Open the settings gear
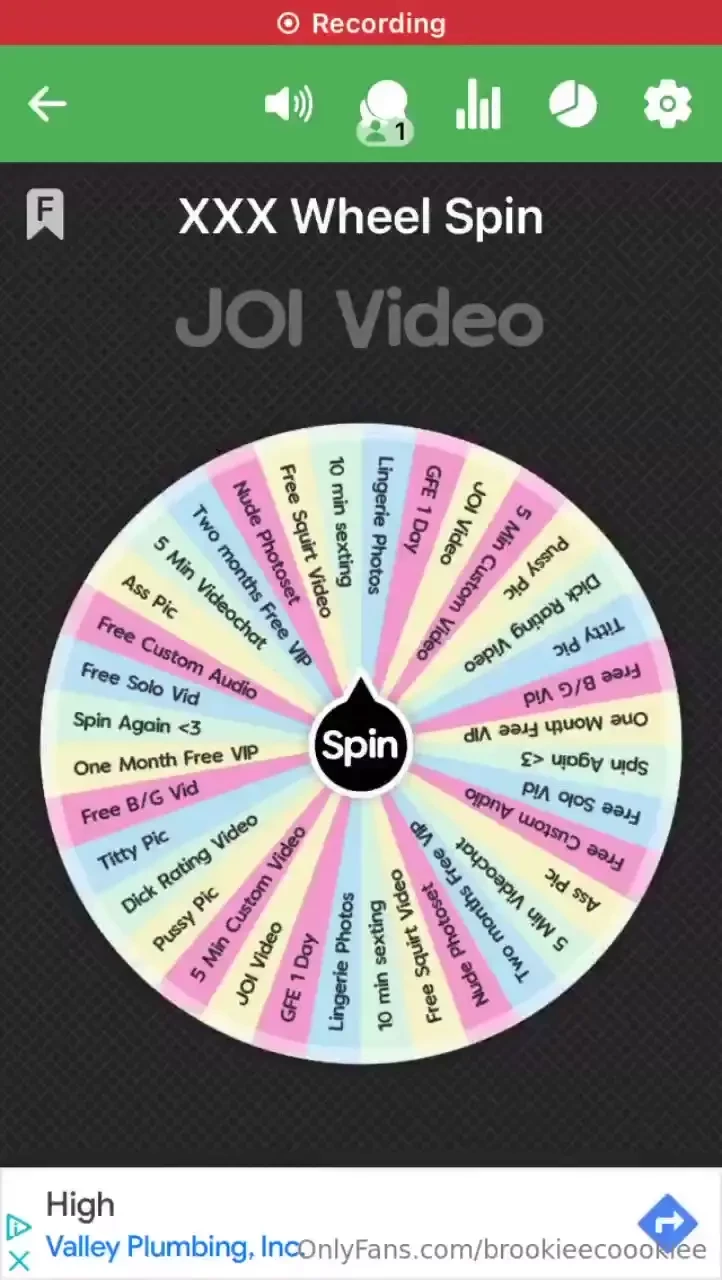The width and height of the screenshot is (722, 1280). (x=667, y=104)
